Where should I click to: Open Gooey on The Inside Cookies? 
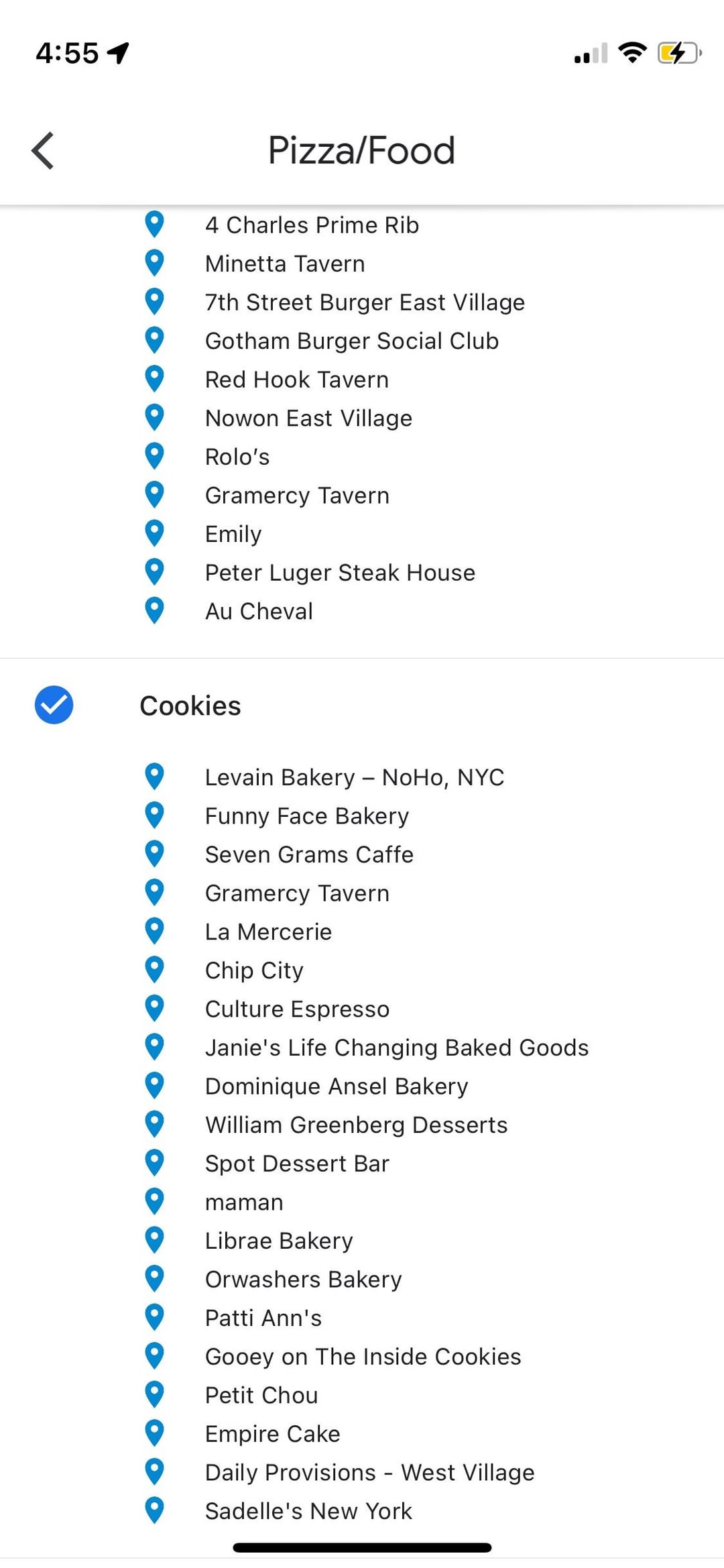click(x=363, y=1357)
